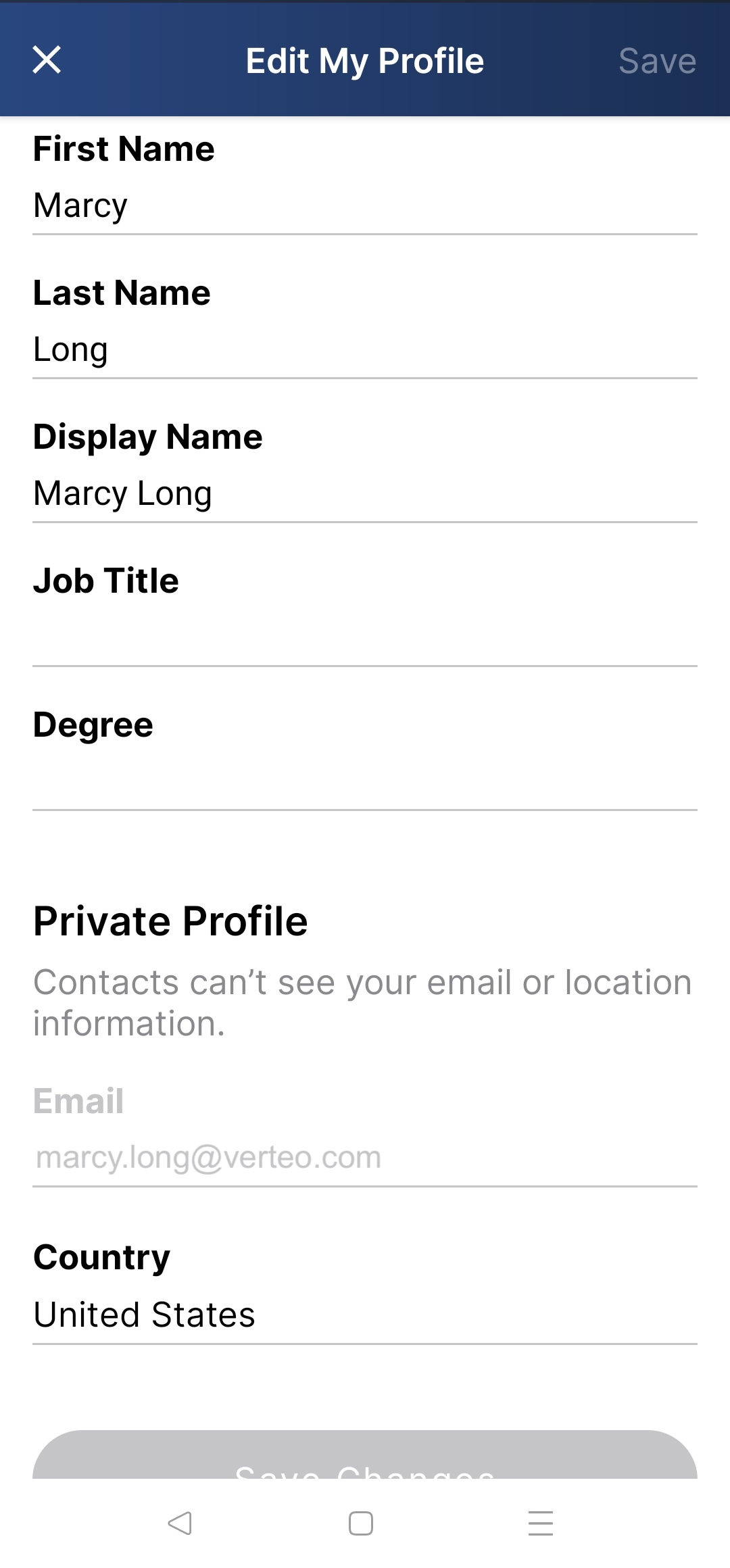Change the Display Name field
This screenshot has width=730, height=1568.
coord(365,493)
